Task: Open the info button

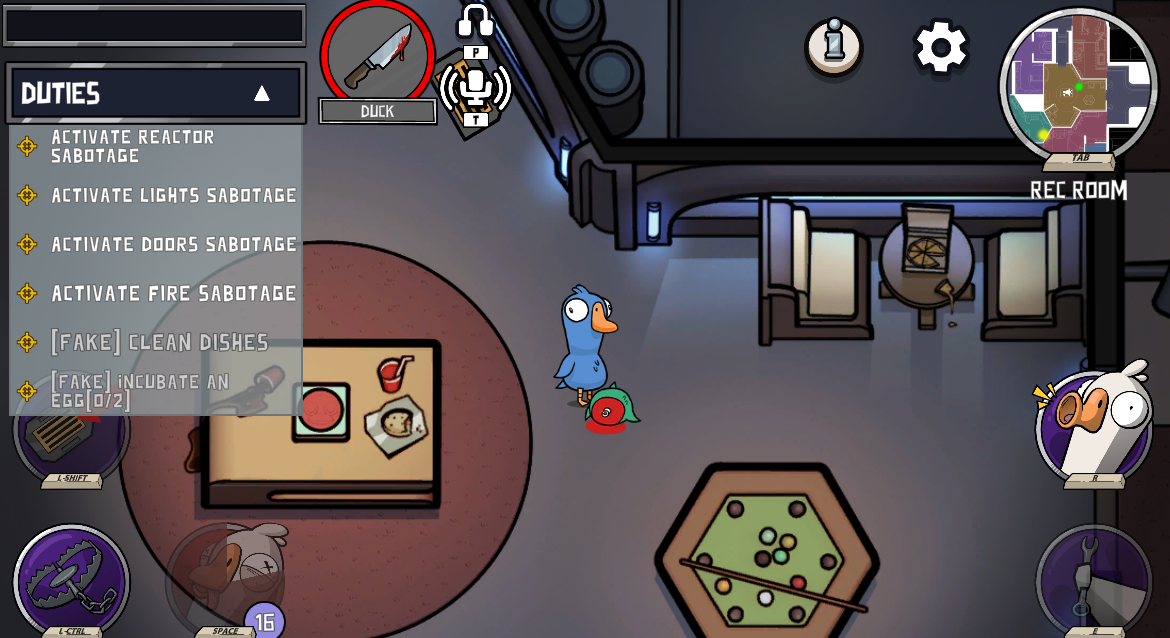Action: (x=834, y=46)
